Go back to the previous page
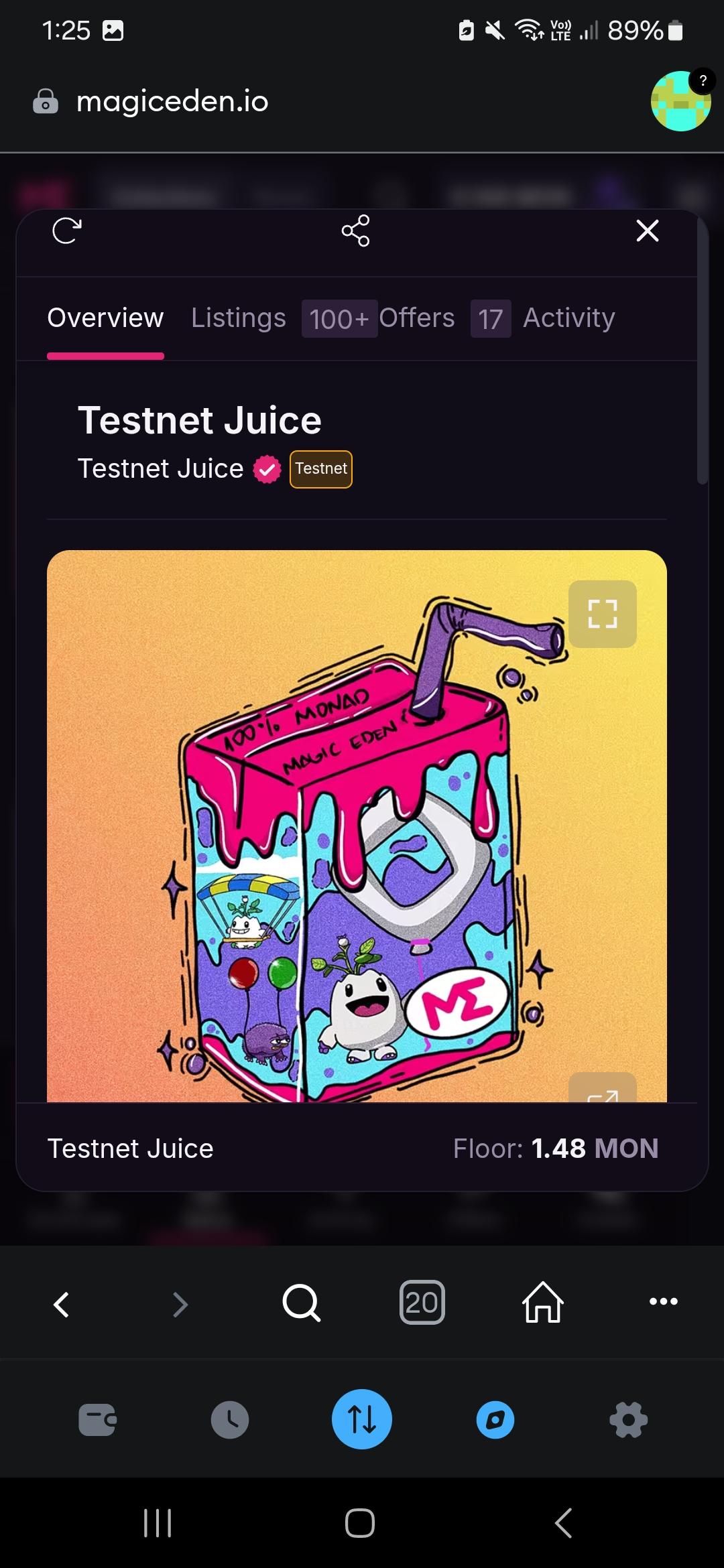This screenshot has width=724, height=1568. tap(62, 1304)
